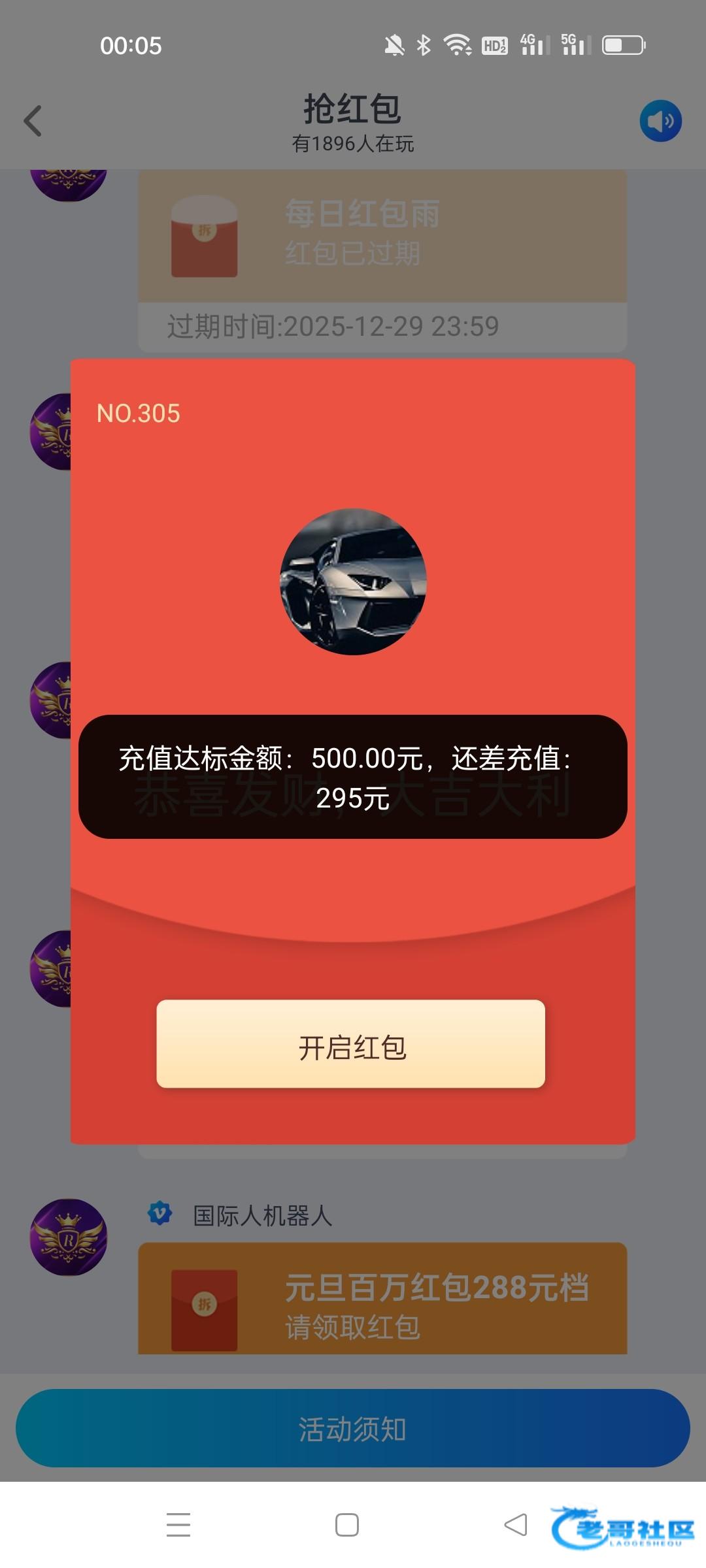Open the 元旦百万红包288元档 red packet
This screenshot has width=706, height=1568.
tap(382, 1299)
